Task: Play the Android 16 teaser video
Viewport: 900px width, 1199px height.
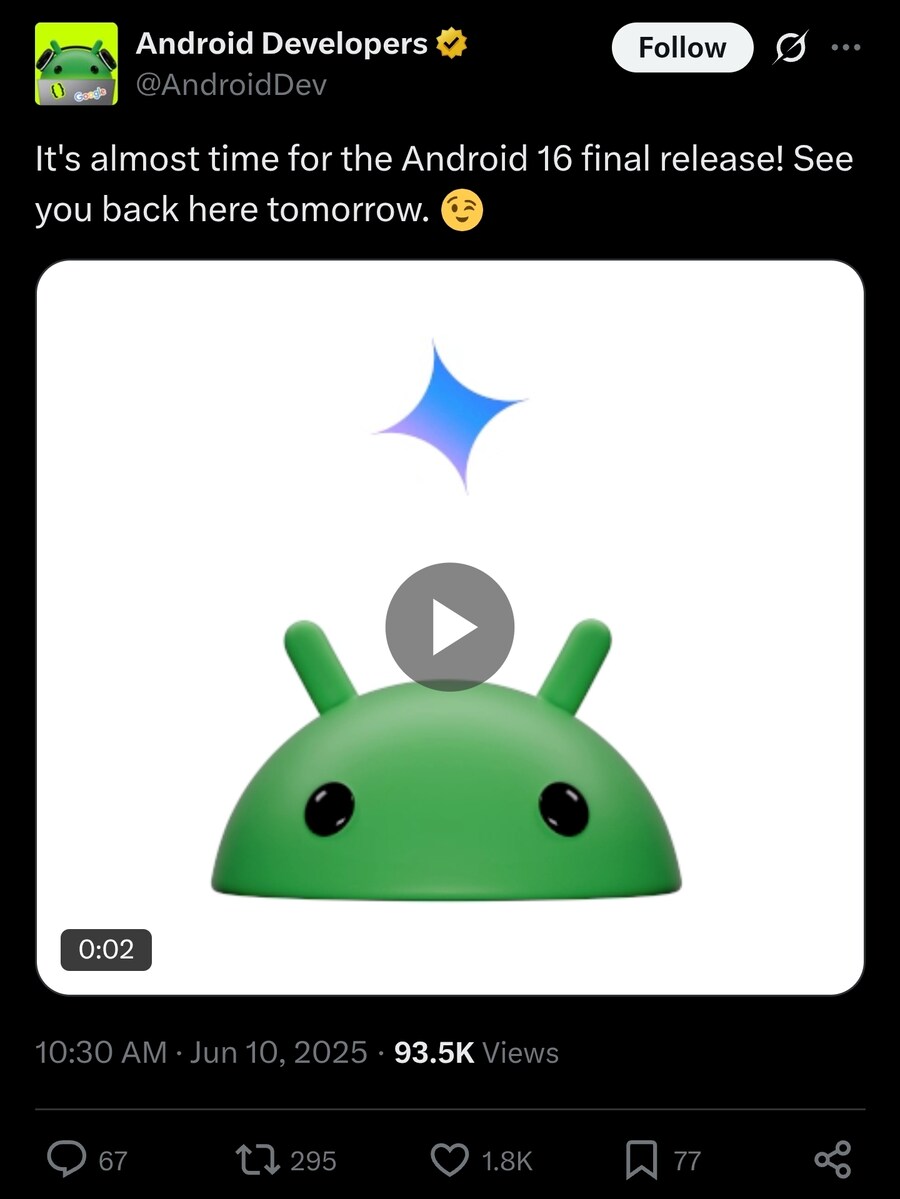Action: pos(450,628)
